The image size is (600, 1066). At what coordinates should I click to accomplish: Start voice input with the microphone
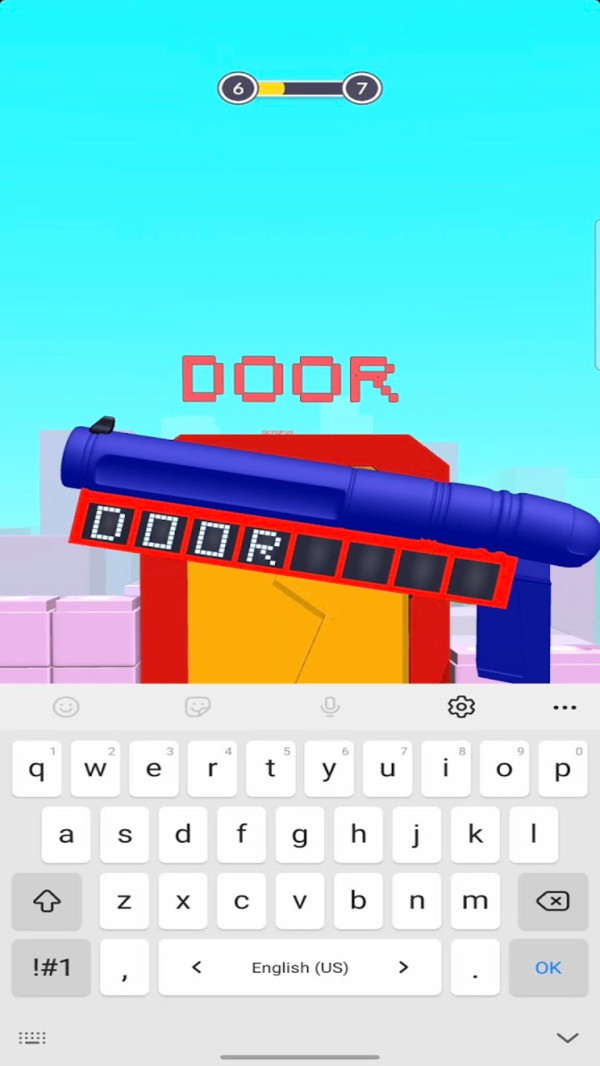[x=329, y=707]
